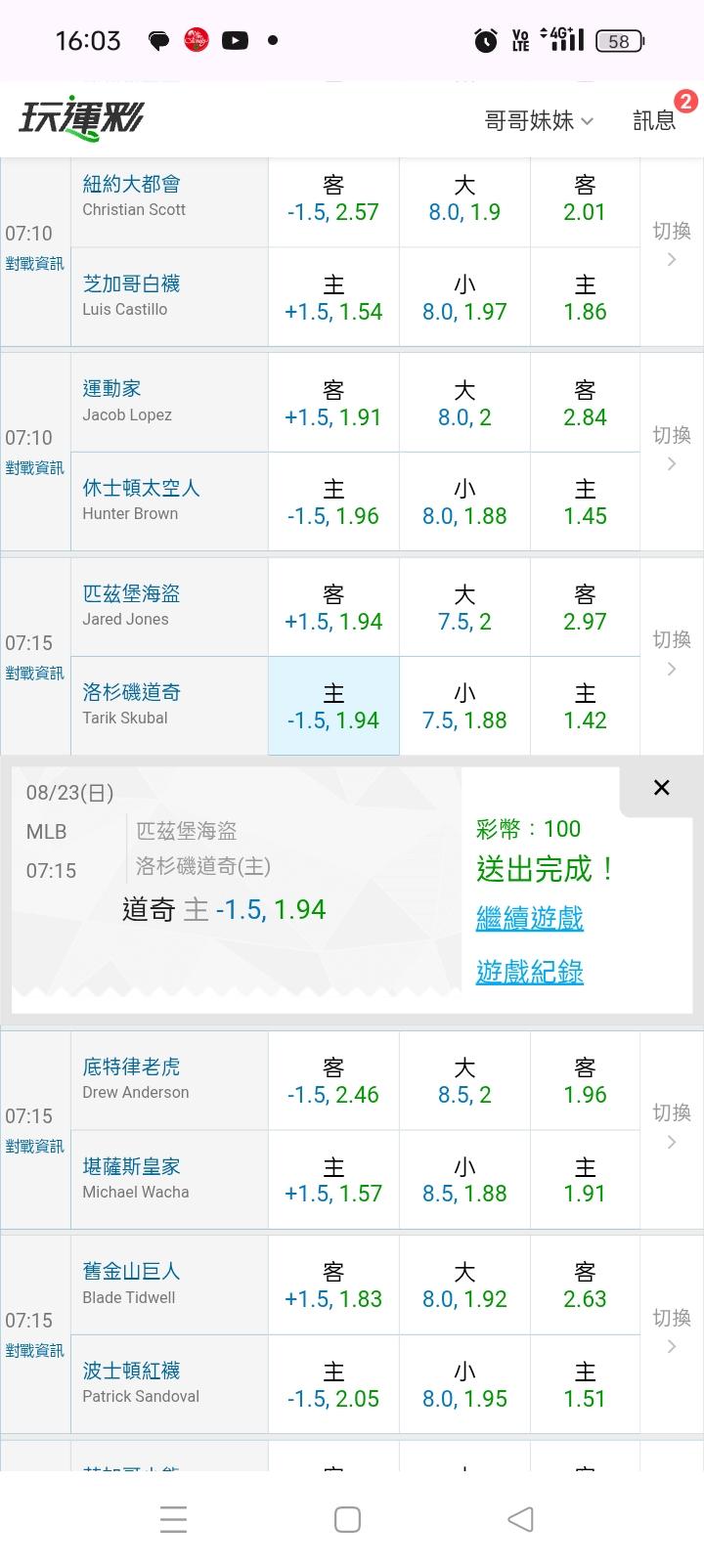Screen dimensions: 704x1568
Task: Open 訊息 messages with 2 unread
Action: pos(654,120)
